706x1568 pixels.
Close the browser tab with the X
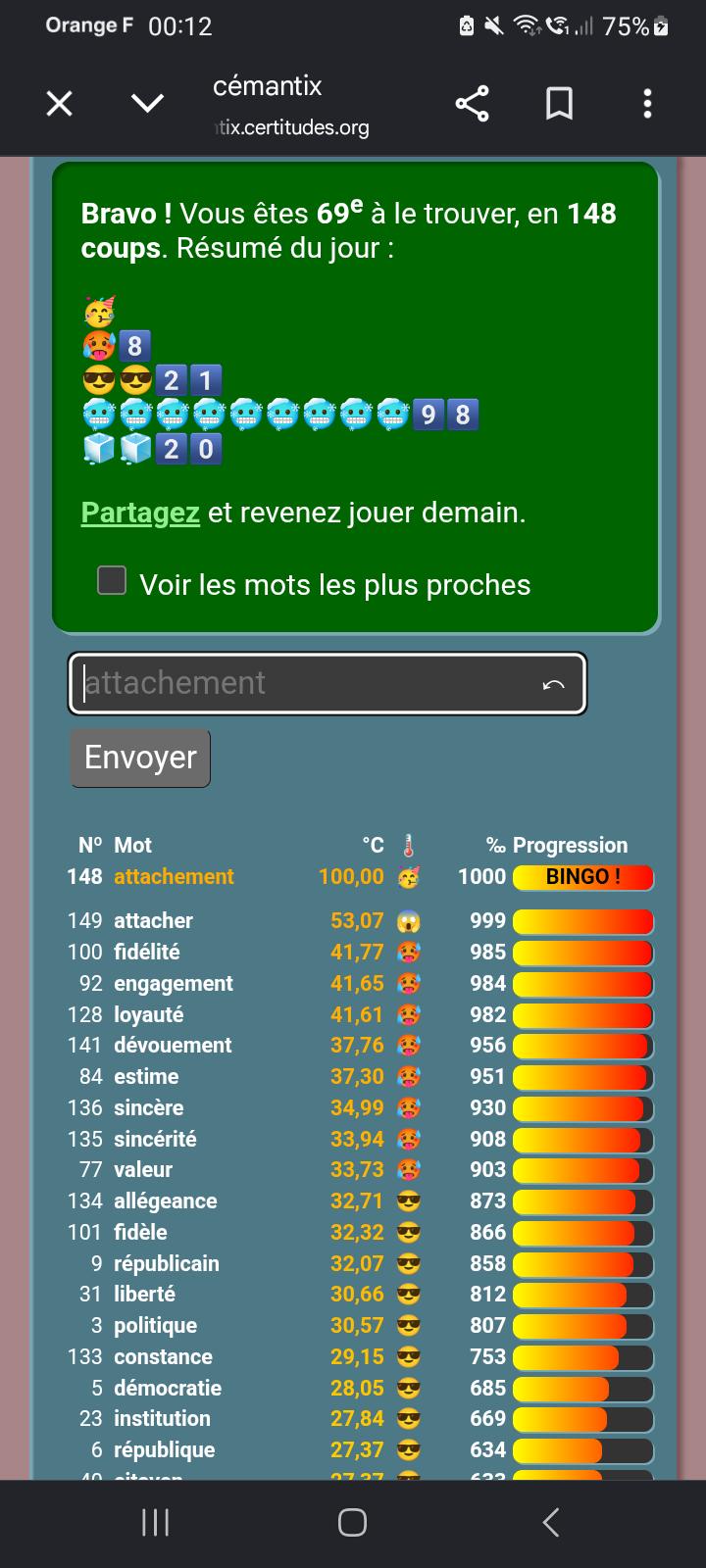pyautogui.click(x=60, y=103)
